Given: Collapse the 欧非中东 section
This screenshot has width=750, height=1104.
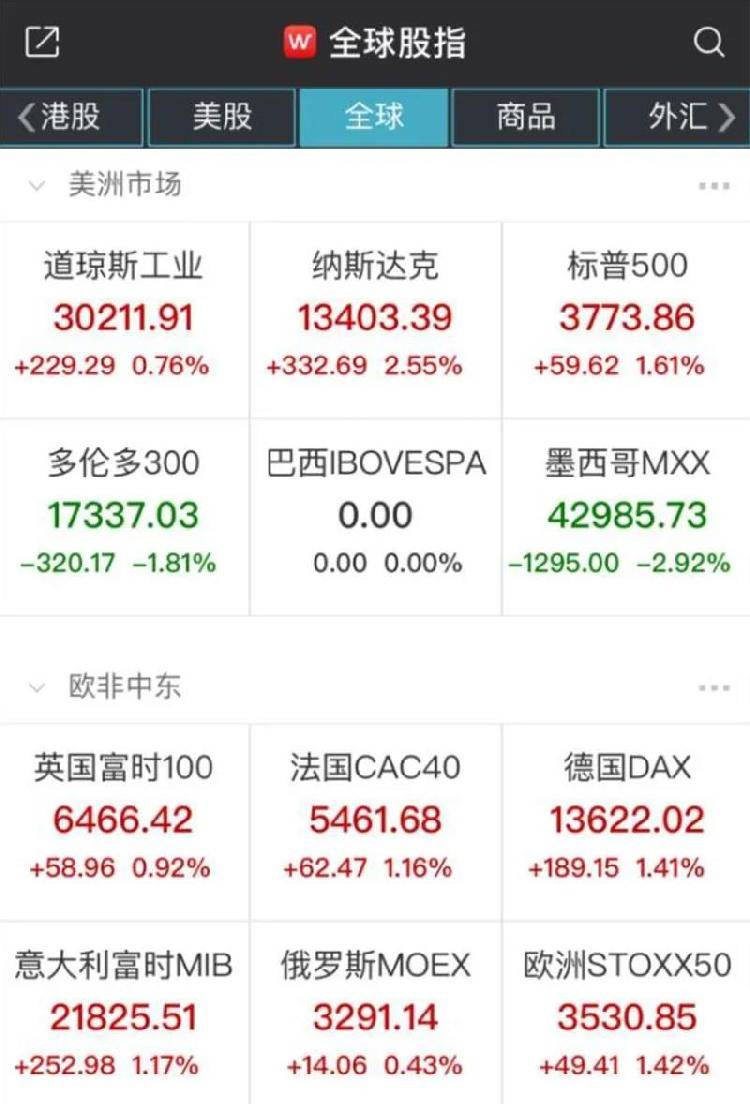Looking at the screenshot, I should pos(38,688).
